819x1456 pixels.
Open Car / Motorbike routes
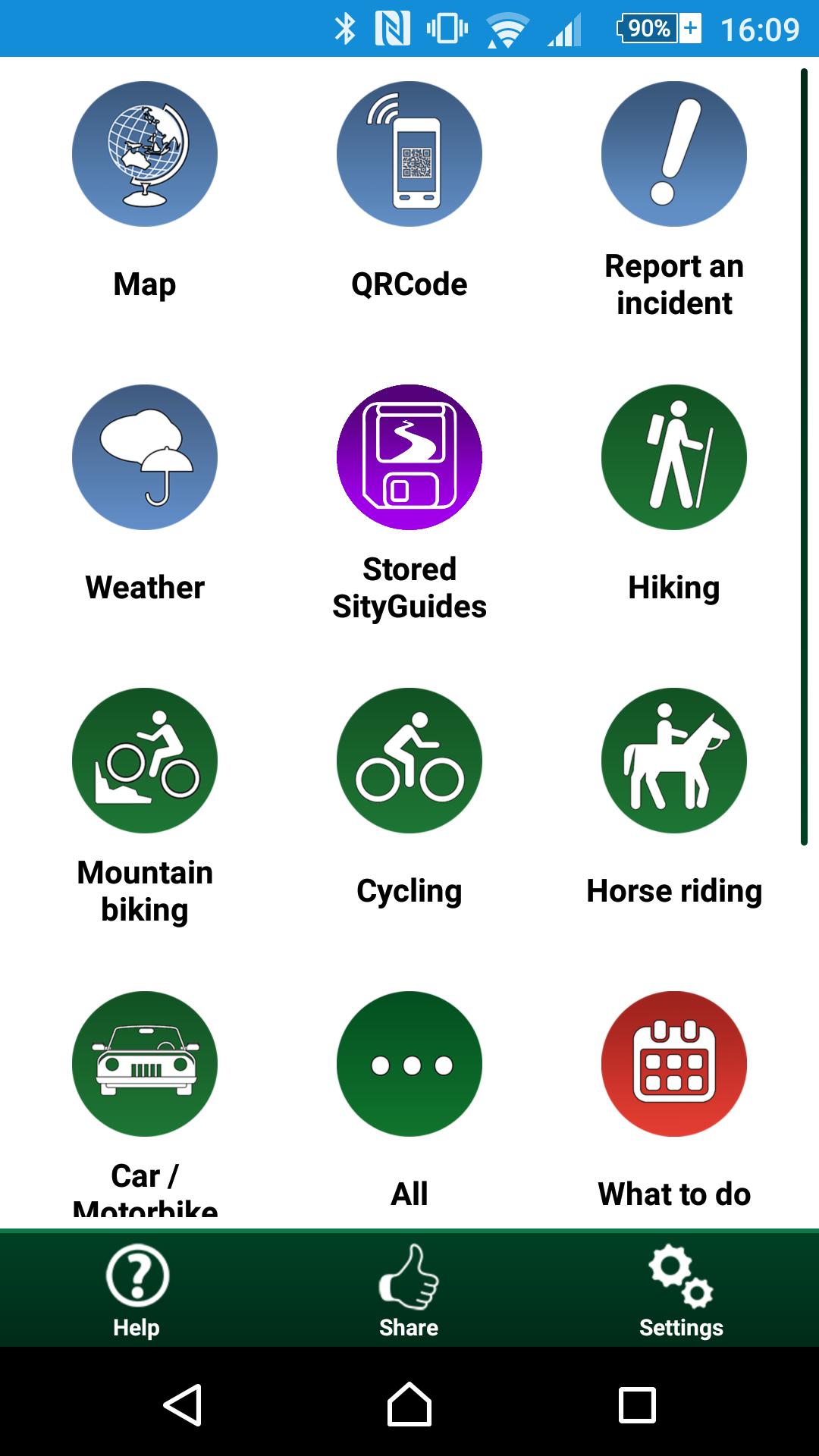tap(144, 1065)
